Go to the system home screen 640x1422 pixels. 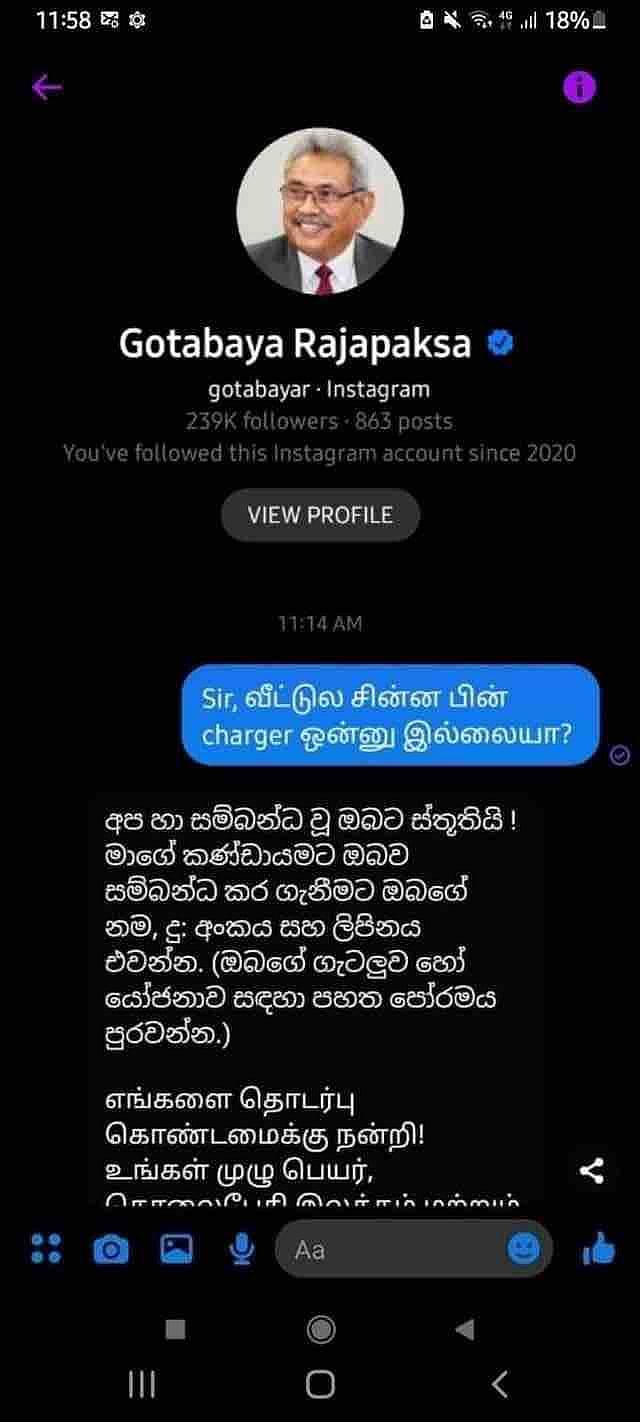click(x=320, y=1384)
